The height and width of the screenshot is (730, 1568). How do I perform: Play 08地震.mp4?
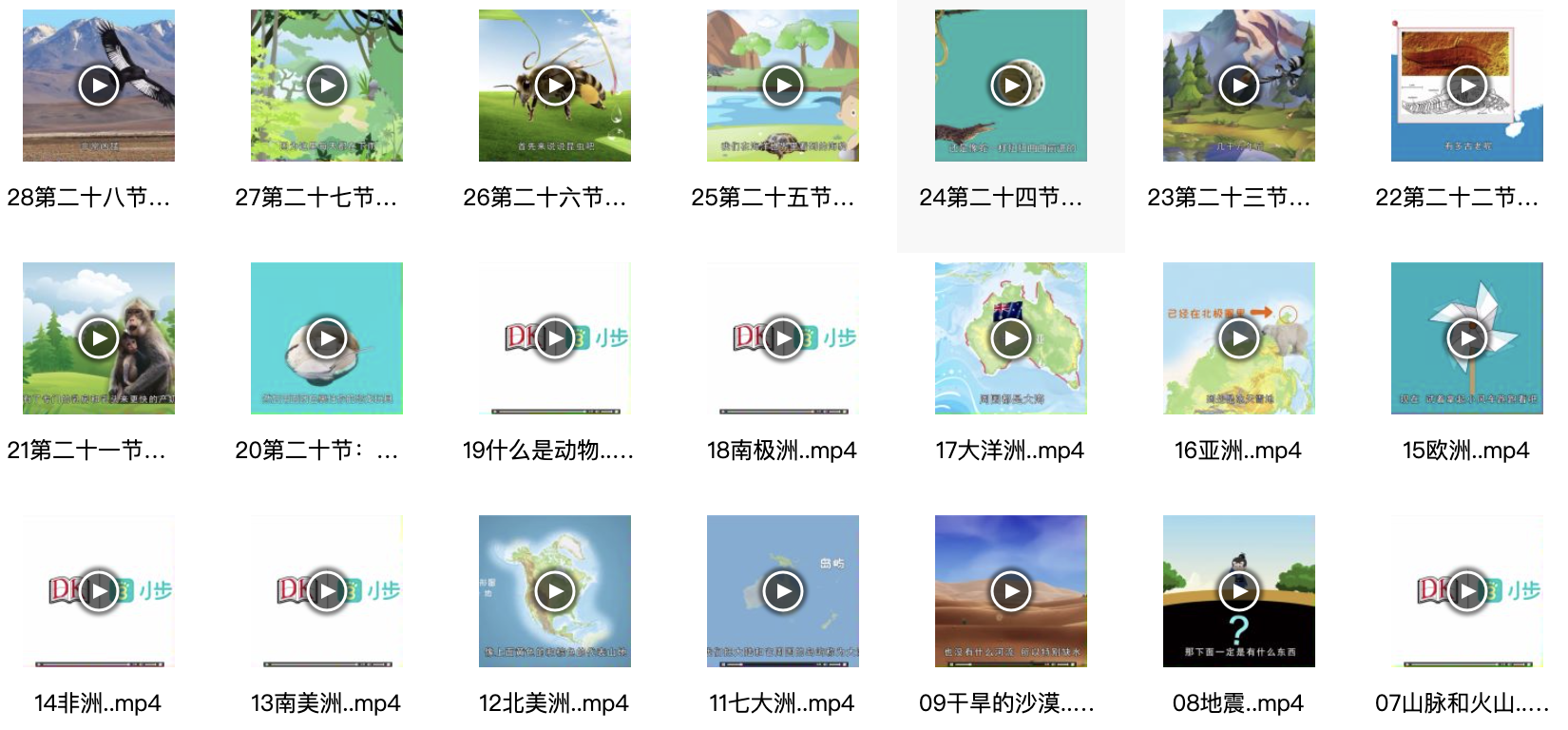pyautogui.click(x=1239, y=591)
